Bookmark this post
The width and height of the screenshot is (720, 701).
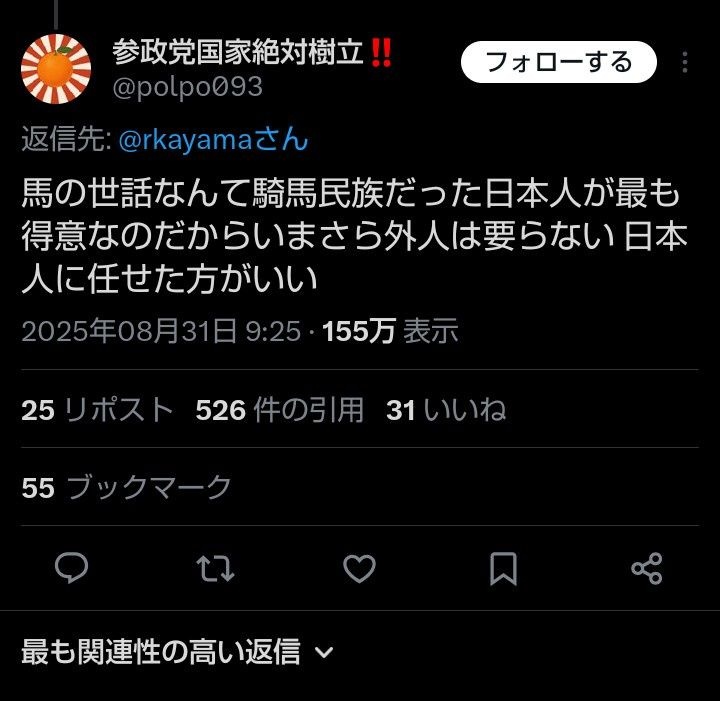503,569
